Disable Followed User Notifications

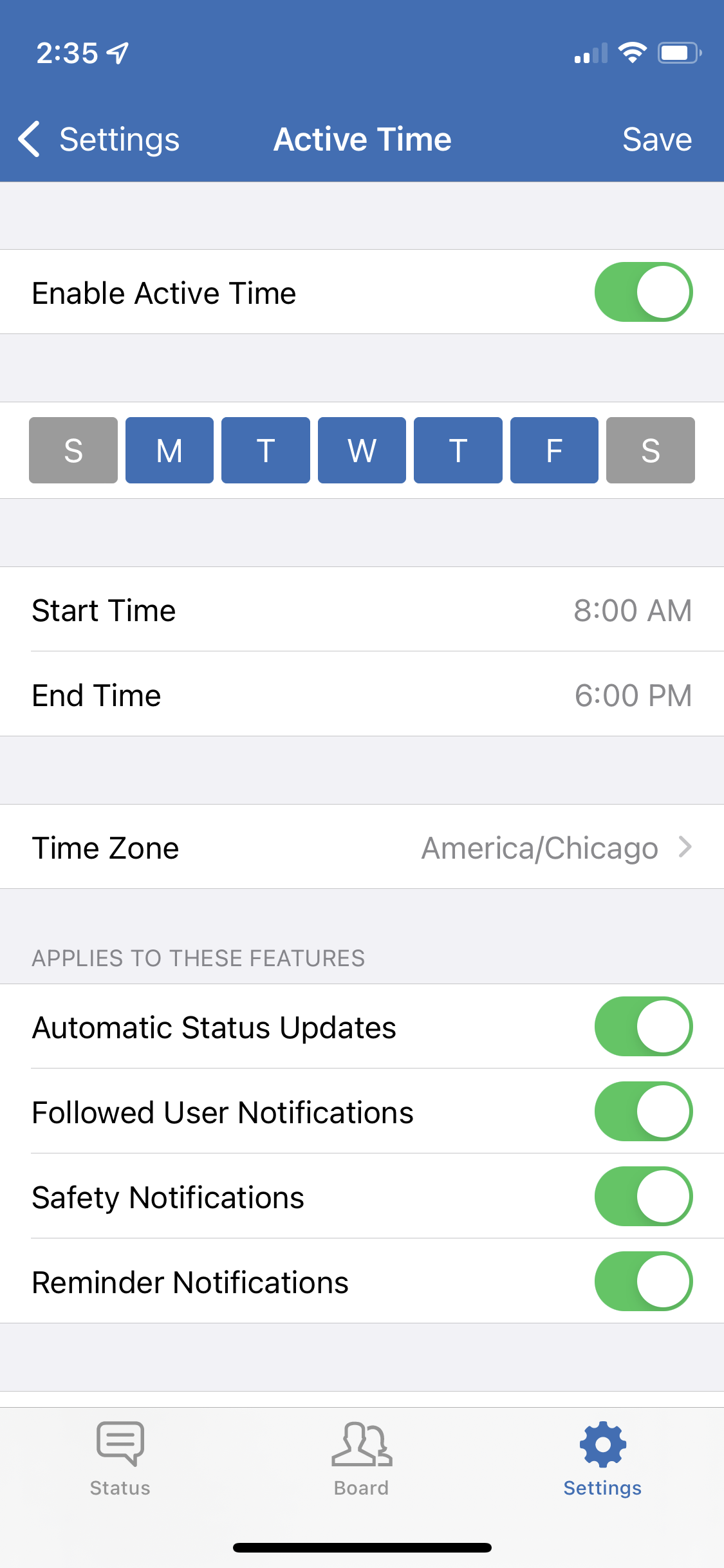(643, 1112)
